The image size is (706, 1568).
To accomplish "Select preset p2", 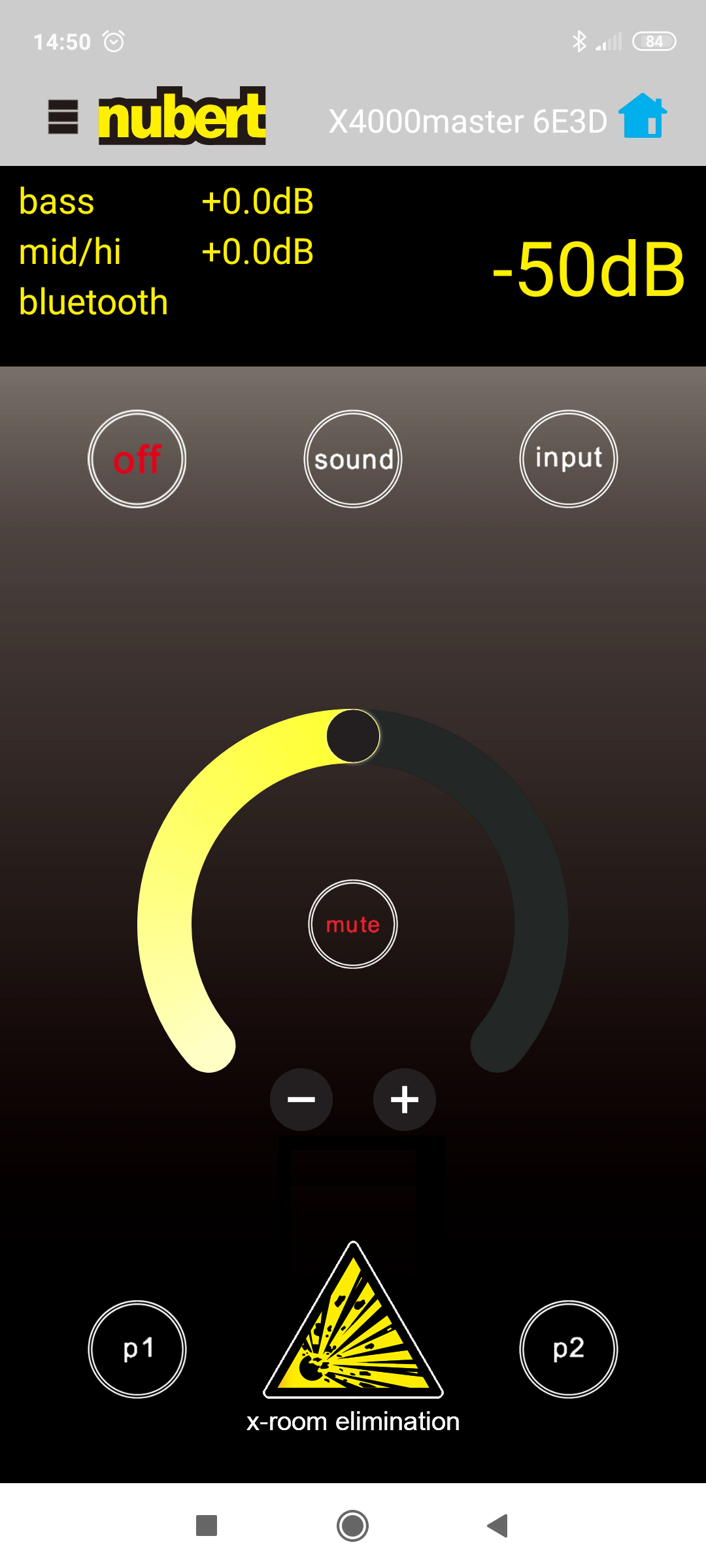I will point(569,1349).
